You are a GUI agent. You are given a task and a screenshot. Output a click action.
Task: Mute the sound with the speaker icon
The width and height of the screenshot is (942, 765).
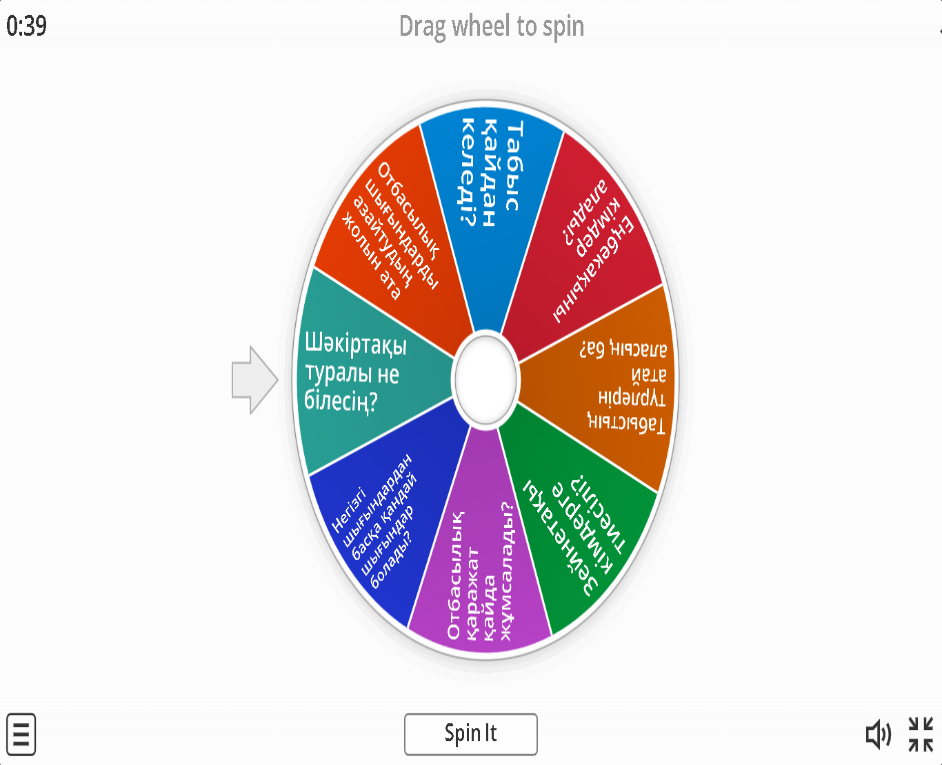click(x=877, y=735)
